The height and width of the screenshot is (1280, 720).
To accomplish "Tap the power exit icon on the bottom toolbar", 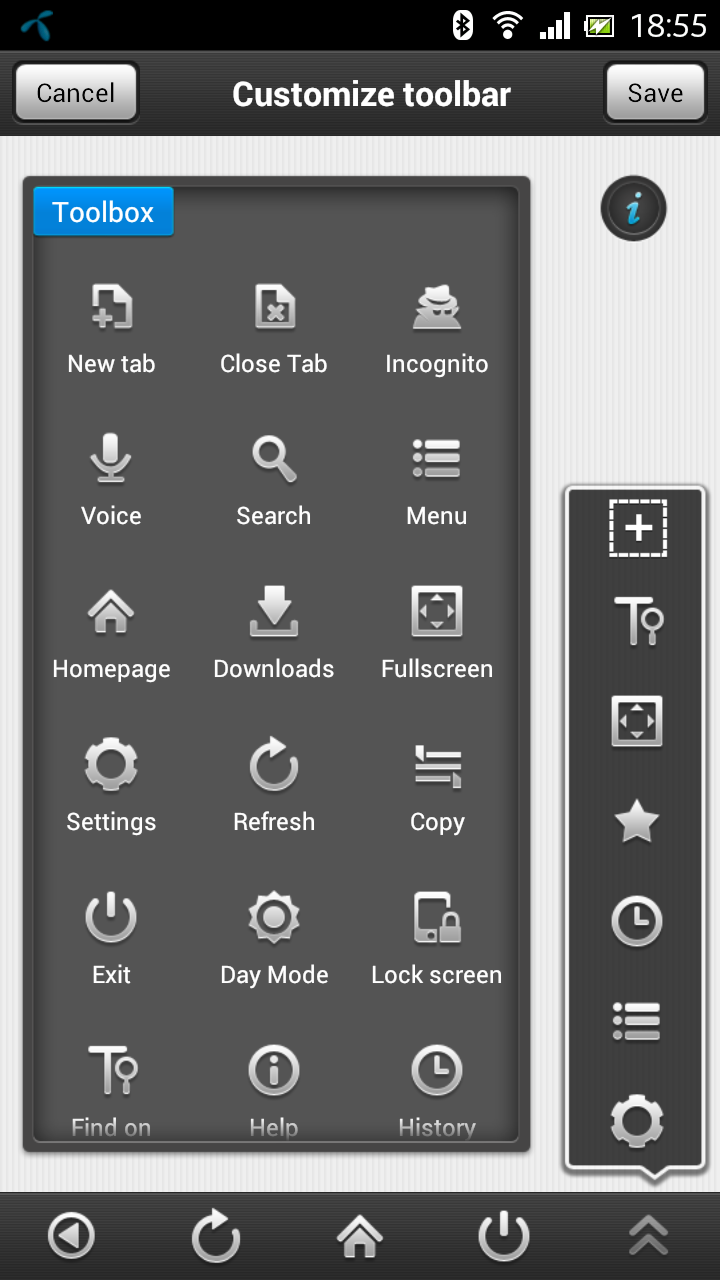I will 503,1236.
